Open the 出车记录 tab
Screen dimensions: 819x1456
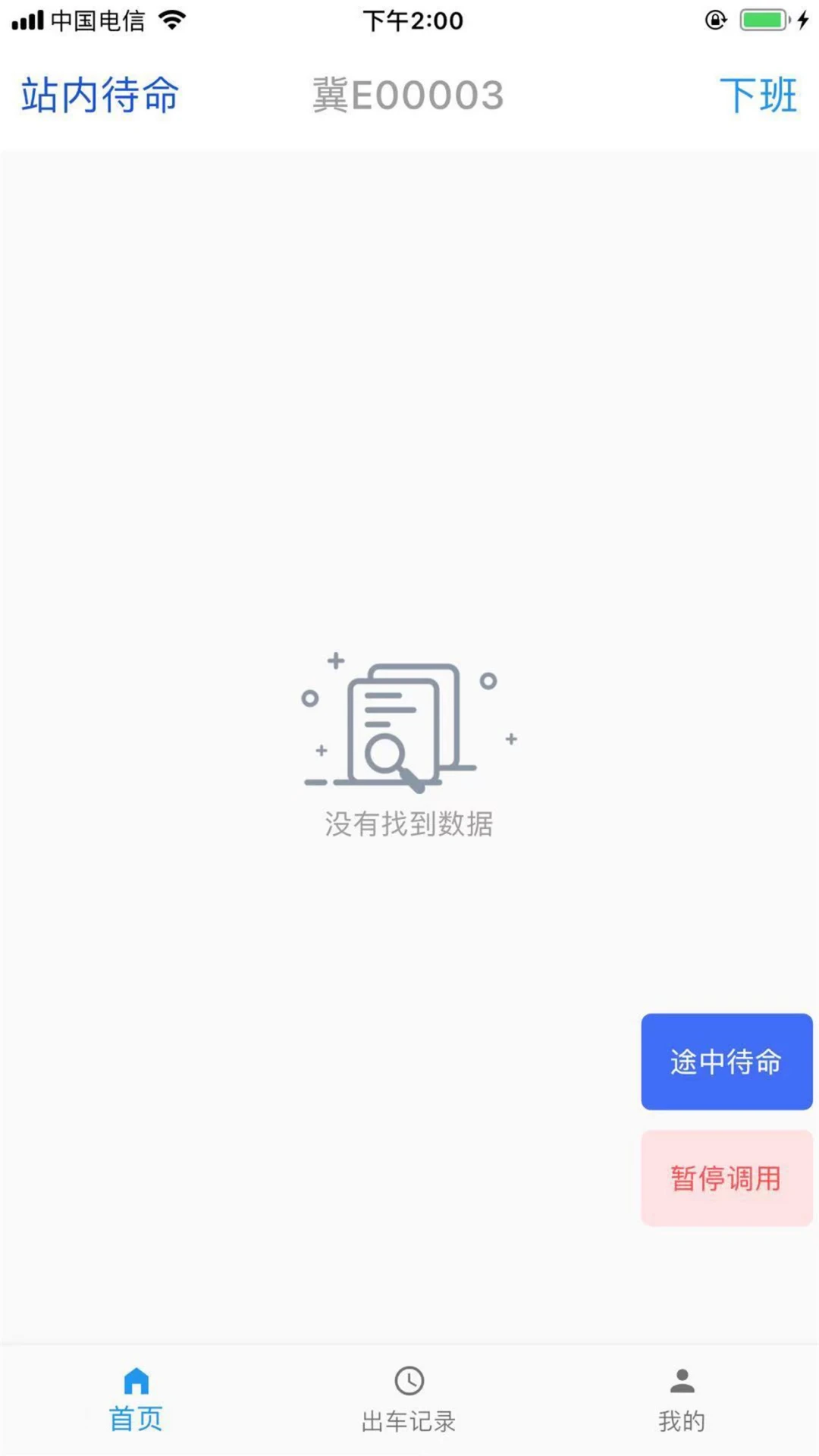click(409, 1400)
